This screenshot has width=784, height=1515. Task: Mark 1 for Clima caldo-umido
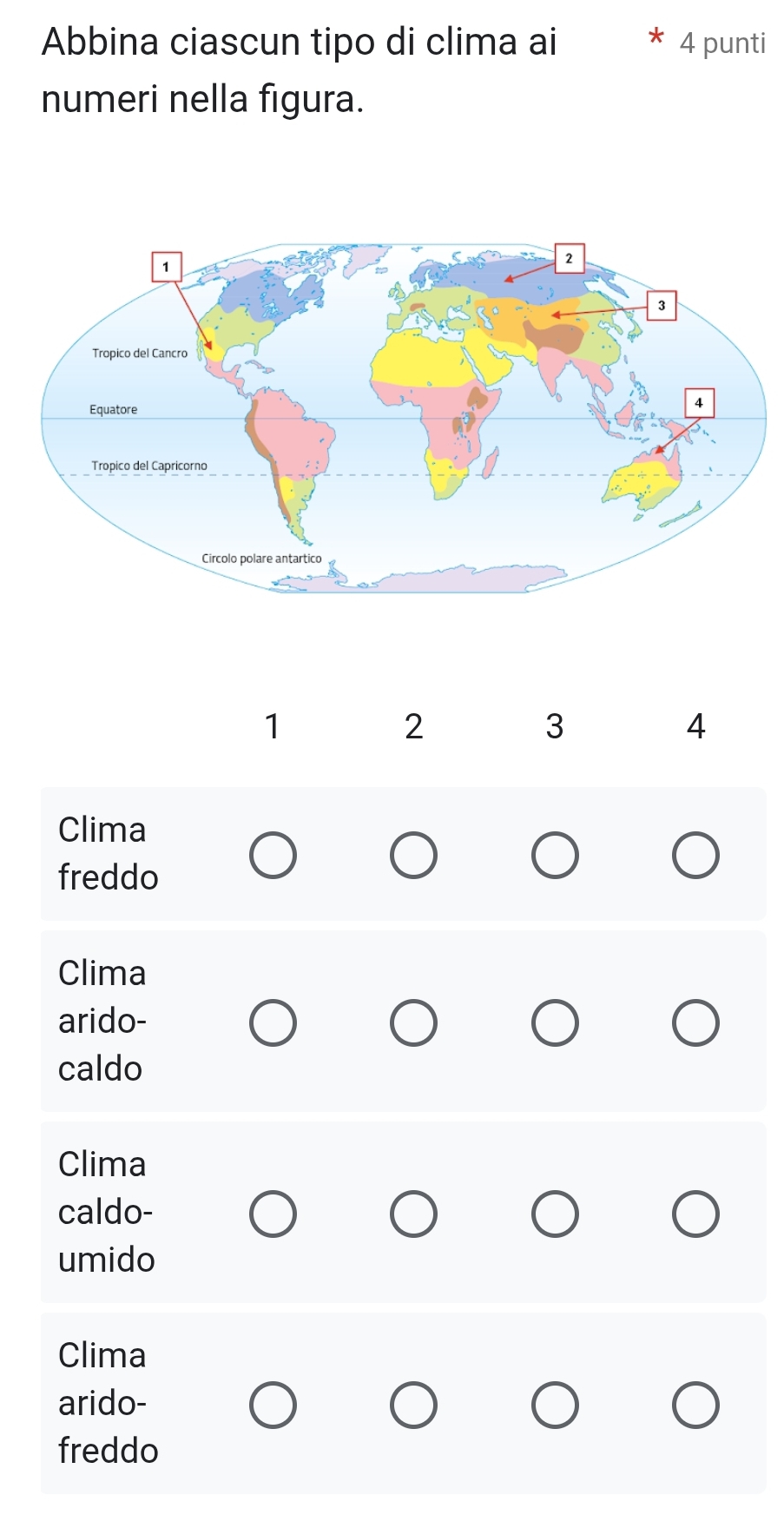(x=273, y=1214)
